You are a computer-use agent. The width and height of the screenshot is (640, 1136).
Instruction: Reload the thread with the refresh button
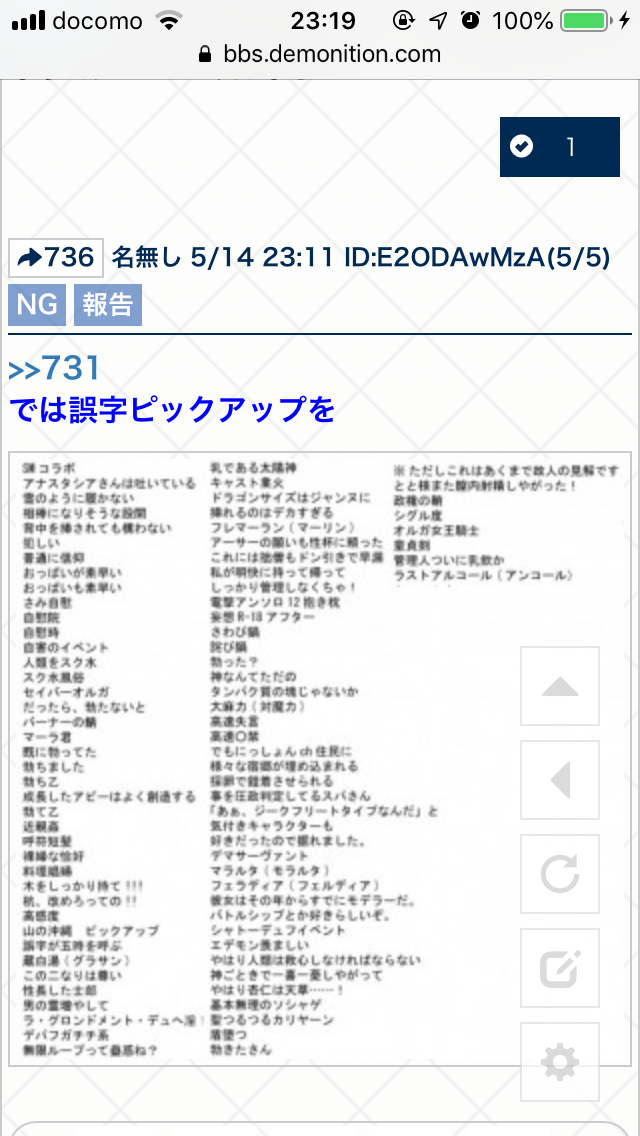tap(559, 874)
